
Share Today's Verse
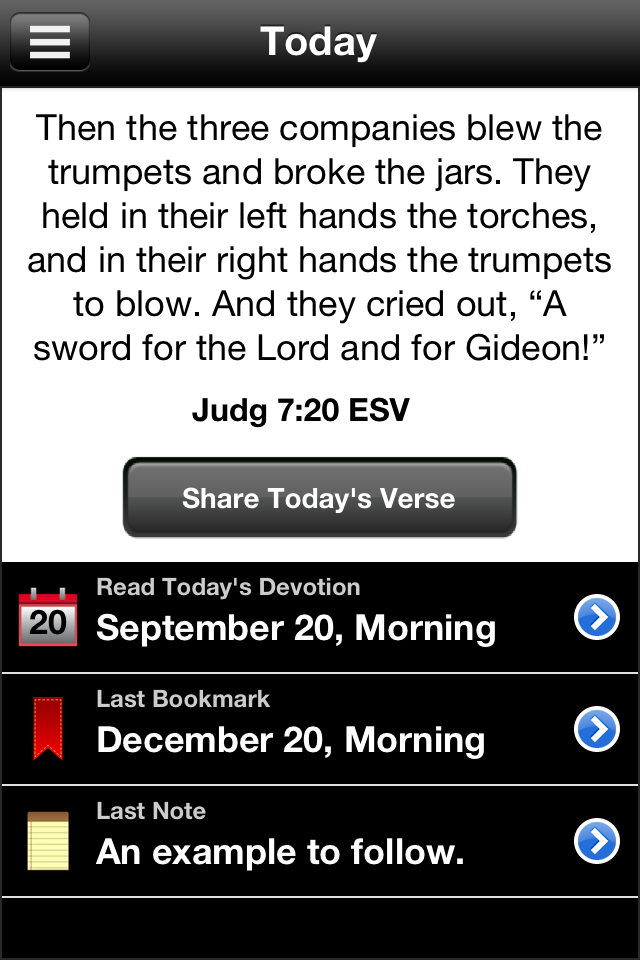(319, 498)
